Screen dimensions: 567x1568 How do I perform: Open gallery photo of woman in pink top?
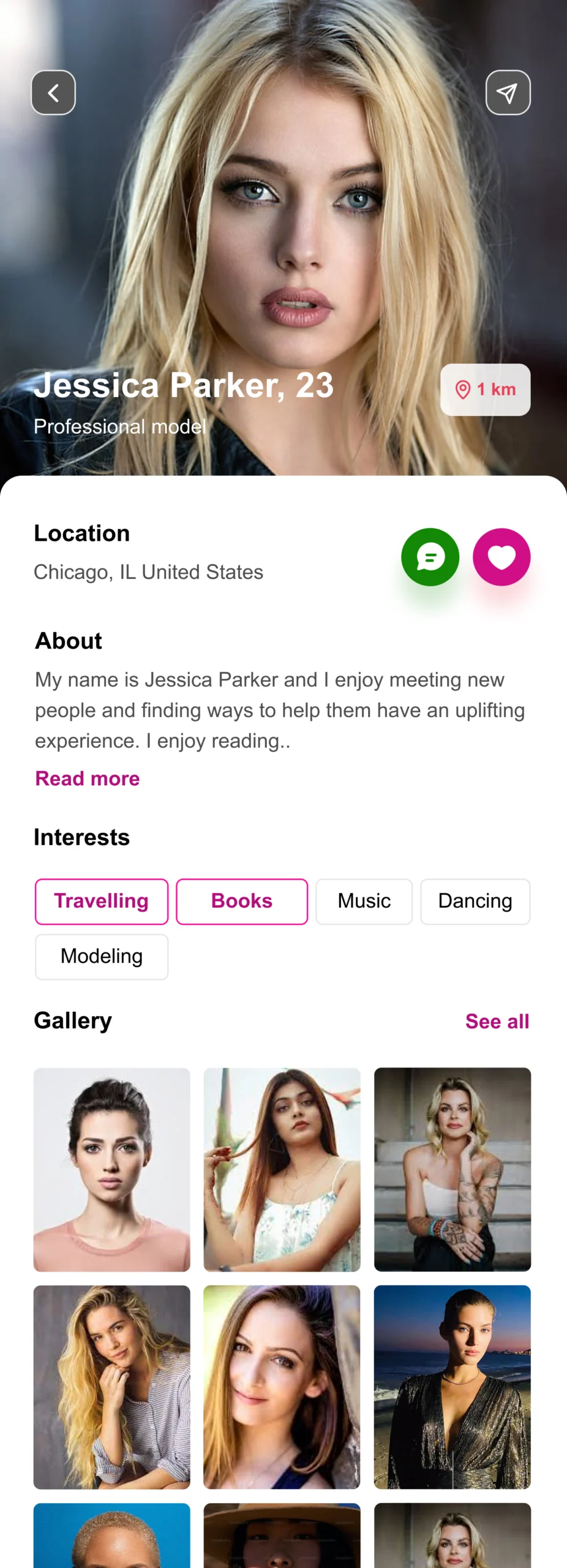(112, 1169)
